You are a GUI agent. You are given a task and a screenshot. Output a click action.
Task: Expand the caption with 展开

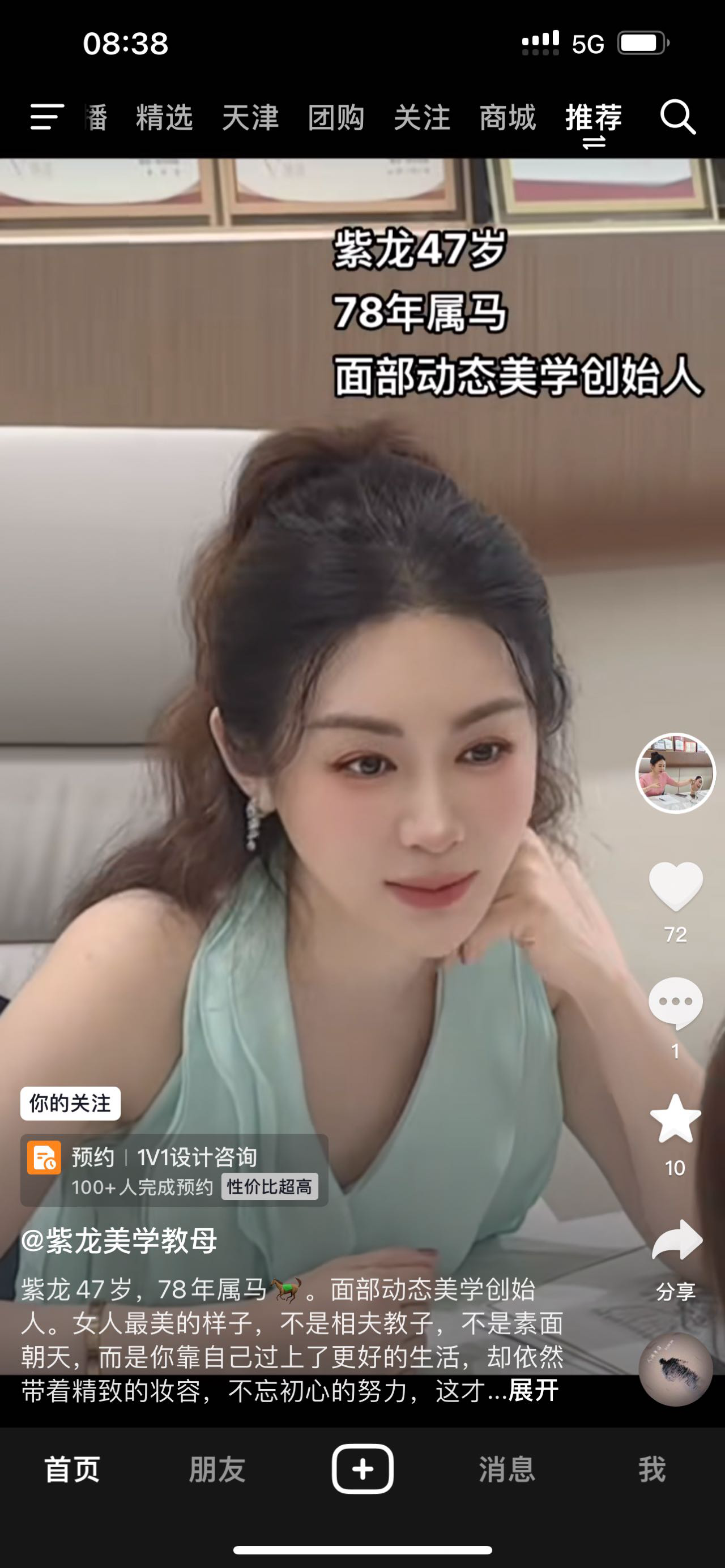point(533,1390)
